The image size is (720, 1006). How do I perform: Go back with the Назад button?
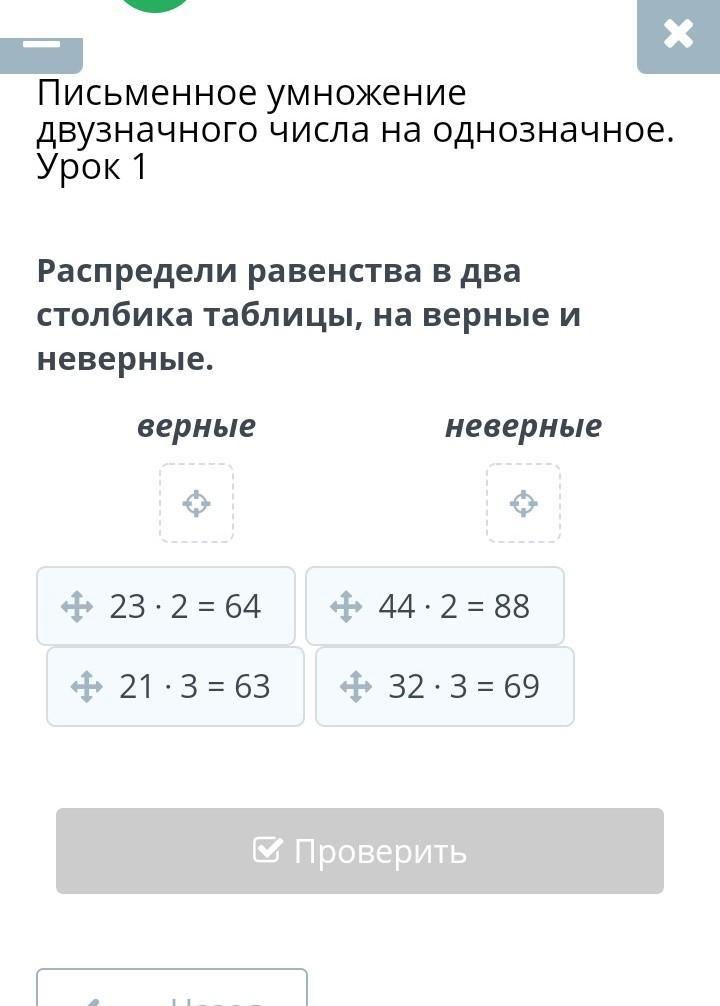tap(172, 990)
